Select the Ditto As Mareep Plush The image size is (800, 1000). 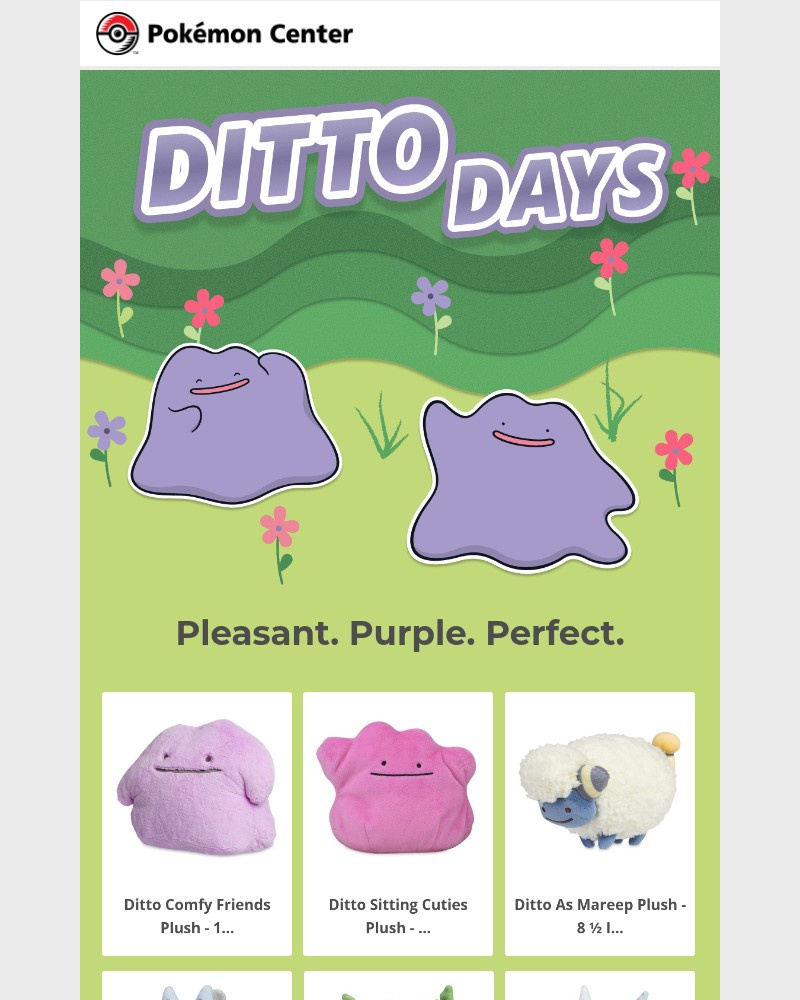(x=600, y=822)
